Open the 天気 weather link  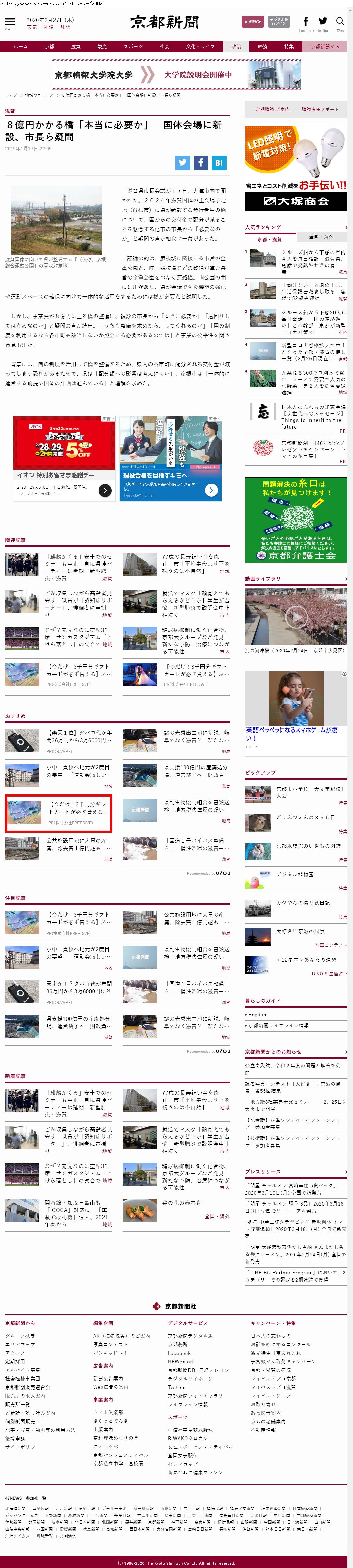[x=32, y=27]
